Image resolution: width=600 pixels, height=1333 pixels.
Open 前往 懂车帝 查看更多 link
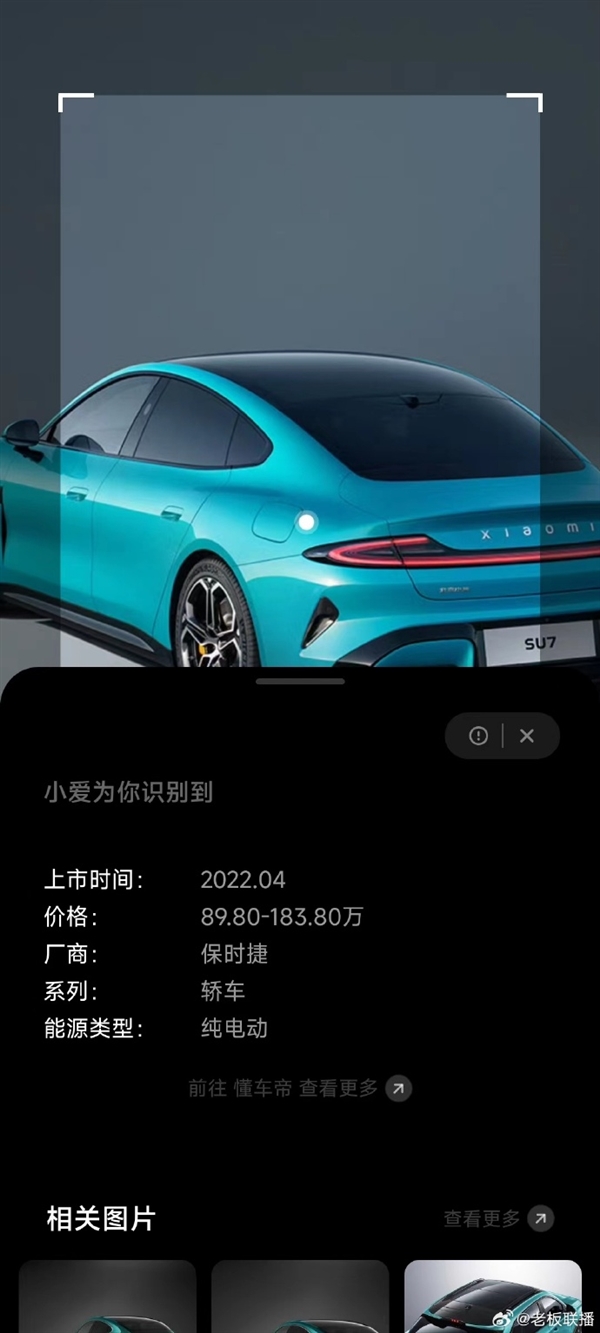click(x=300, y=1088)
